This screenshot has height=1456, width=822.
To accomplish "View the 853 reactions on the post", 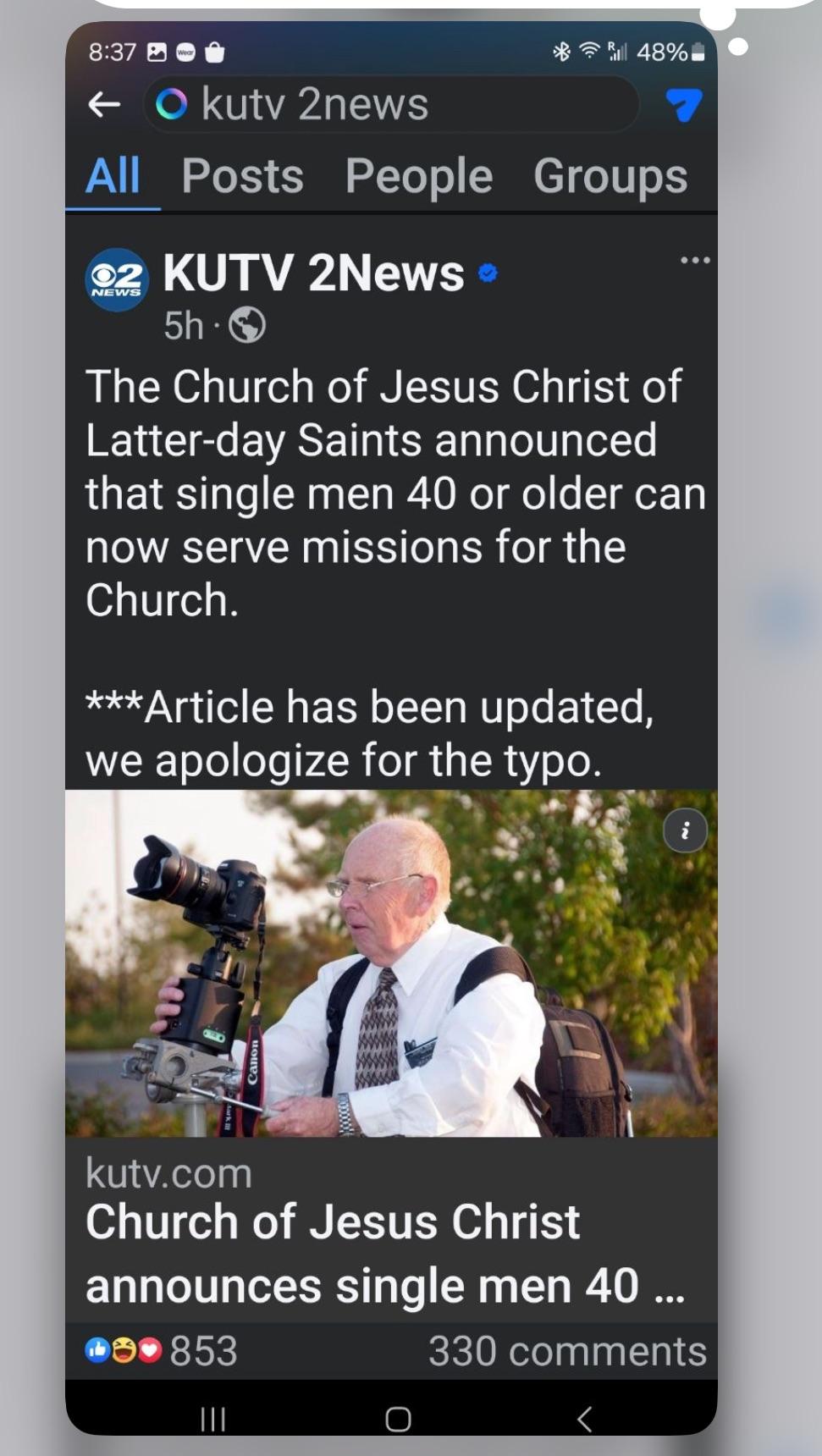I will [x=161, y=1350].
